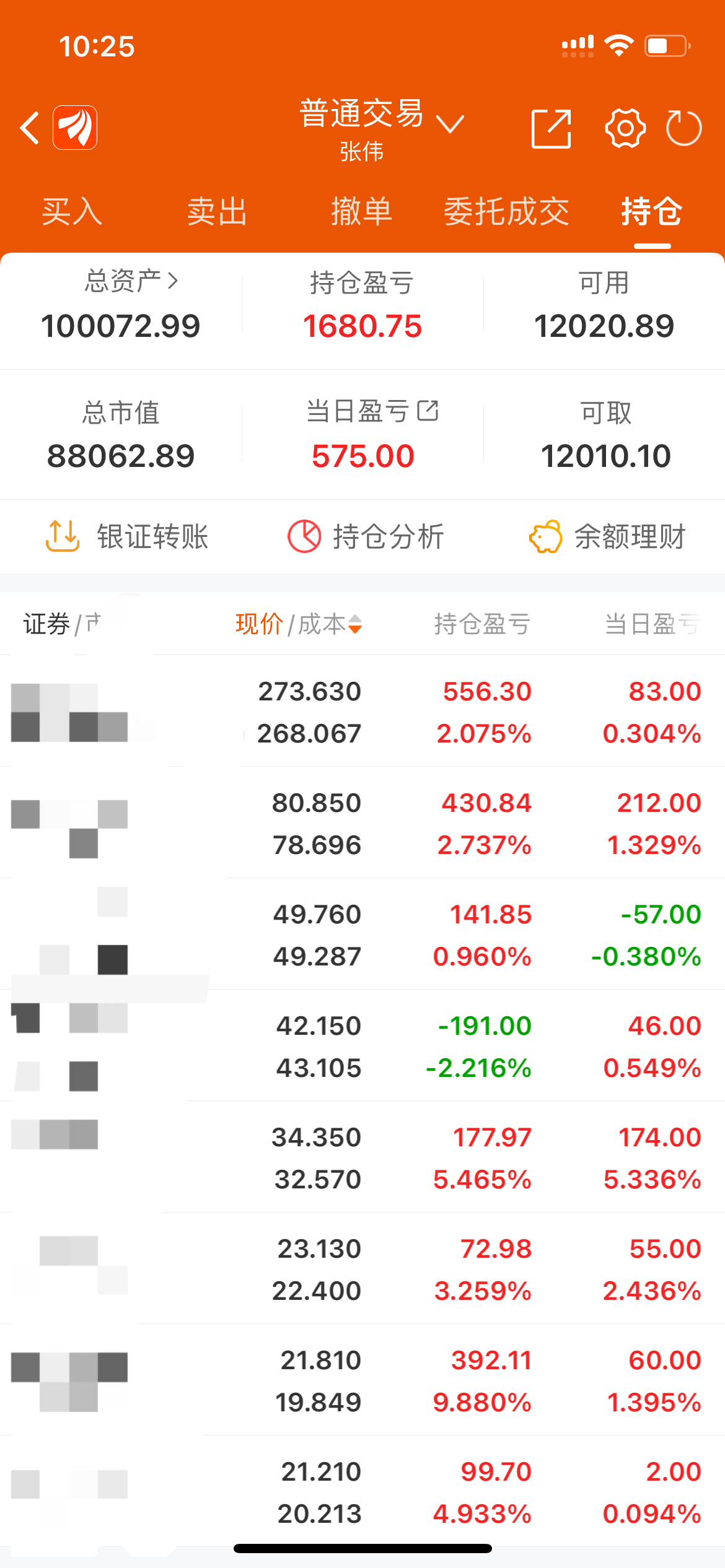
Task: Refresh the holdings data
Action: tap(683, 128)
